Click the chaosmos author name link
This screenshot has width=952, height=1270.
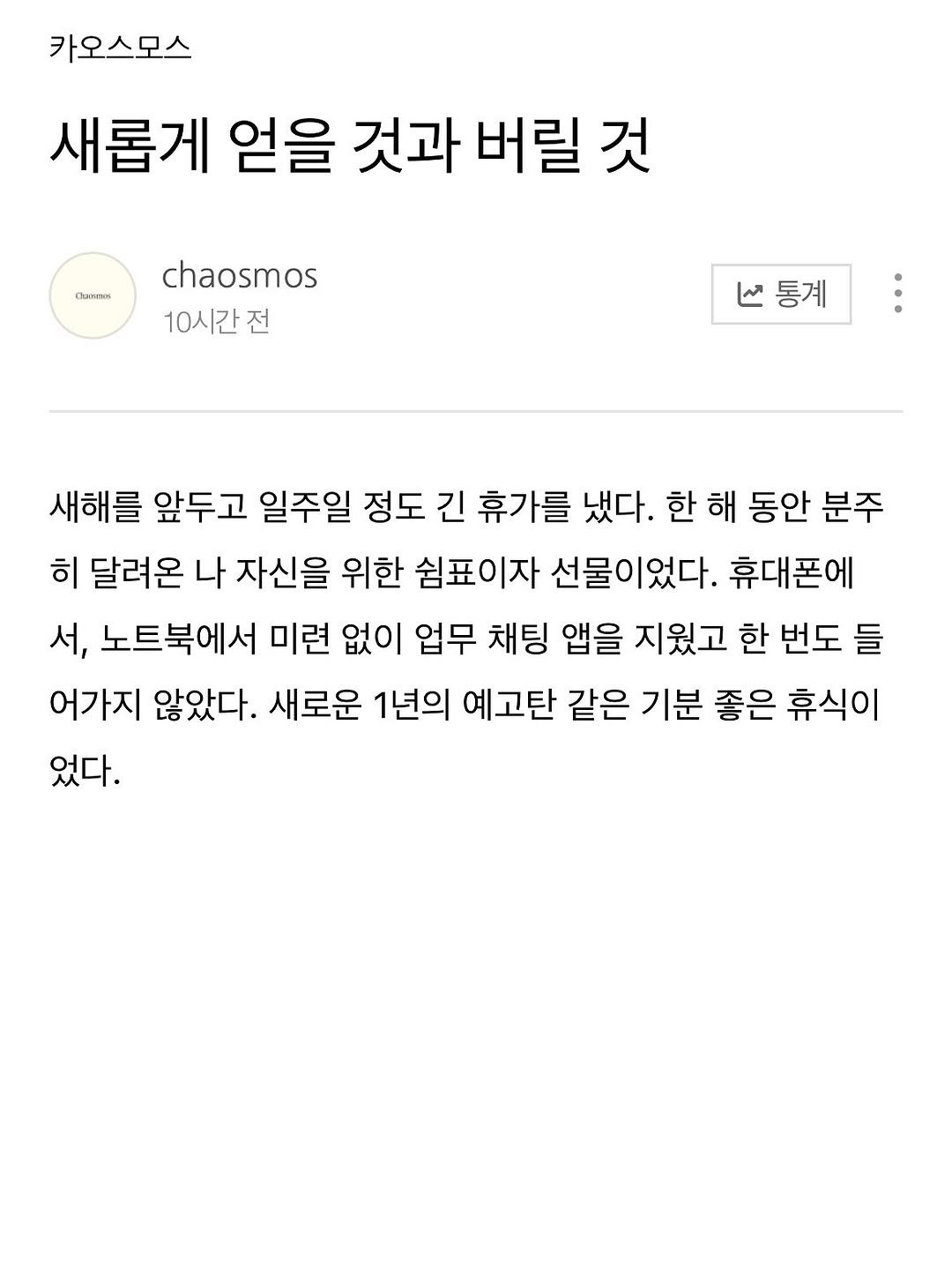(240, 278)
